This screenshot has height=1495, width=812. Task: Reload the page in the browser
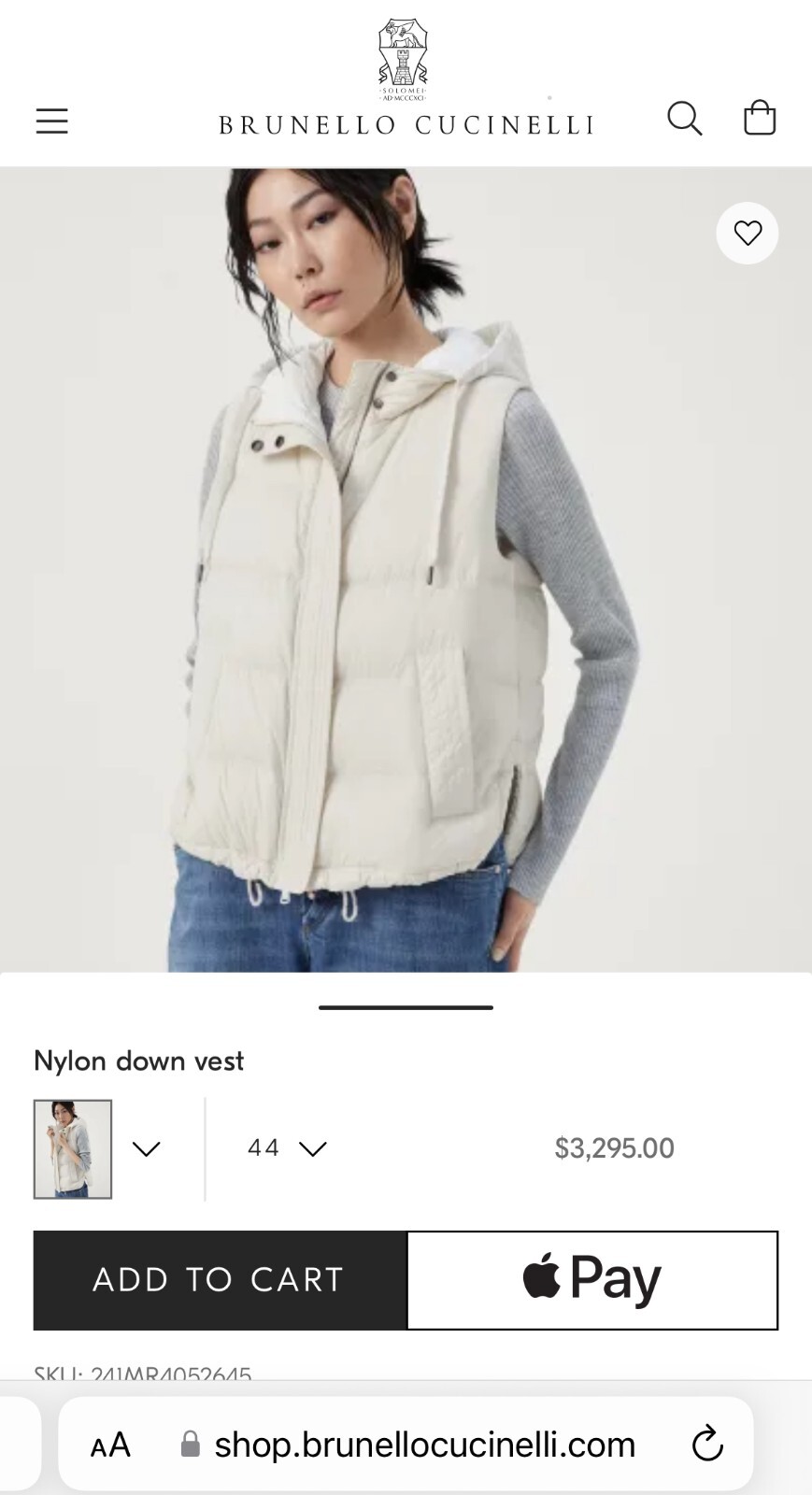point(707,1445)
